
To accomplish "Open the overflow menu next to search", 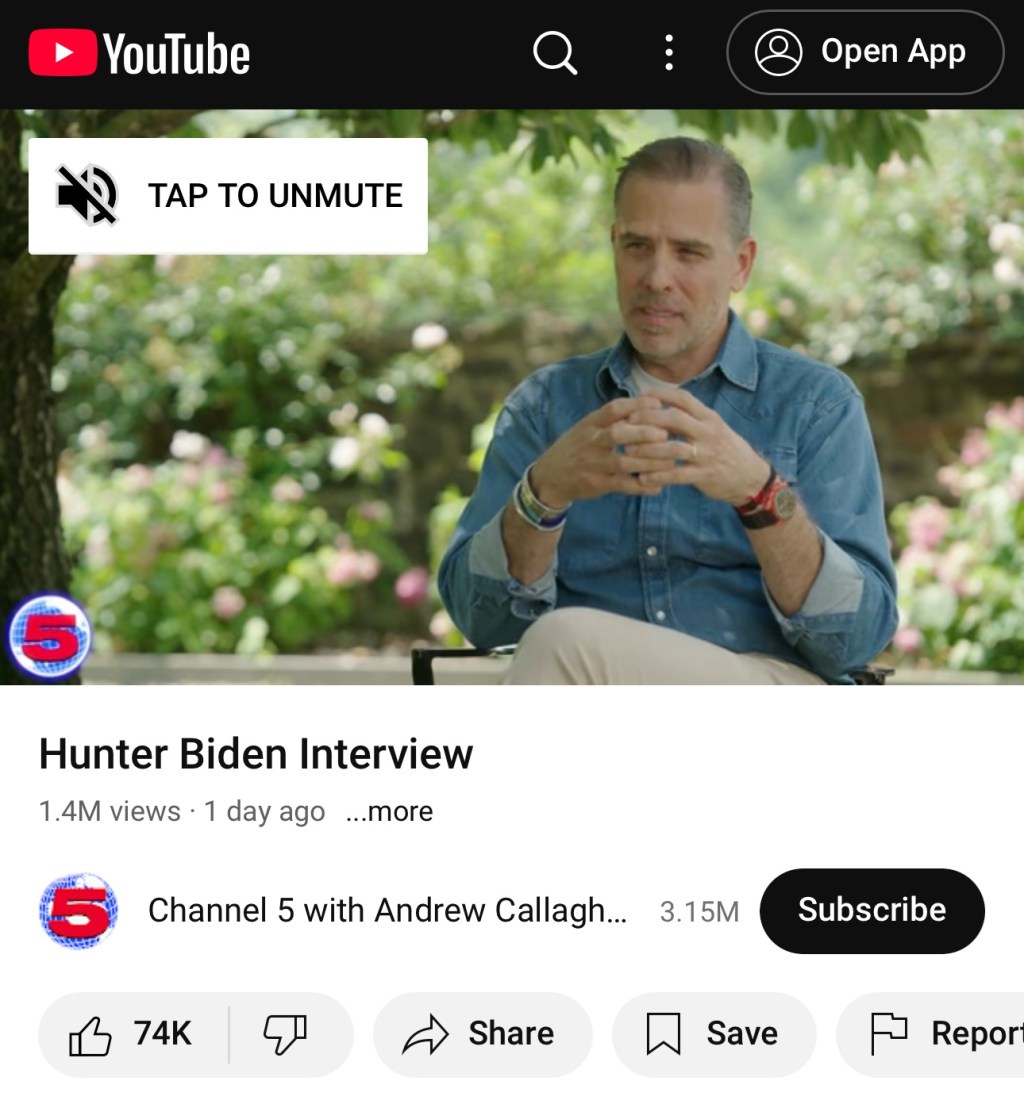I will click(x=668, y=54).
